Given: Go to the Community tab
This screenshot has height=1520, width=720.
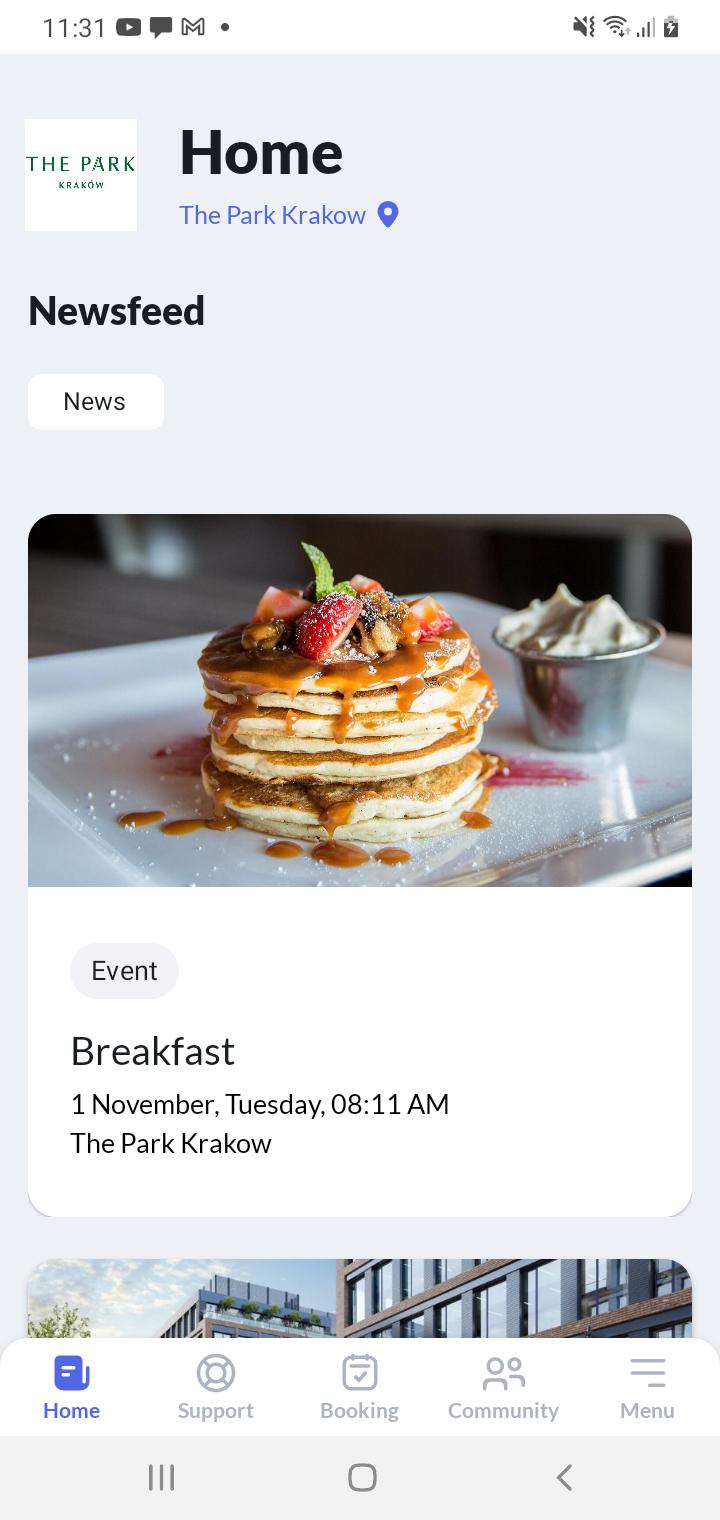Looking at the screenshot, I should click(503, 1388).
